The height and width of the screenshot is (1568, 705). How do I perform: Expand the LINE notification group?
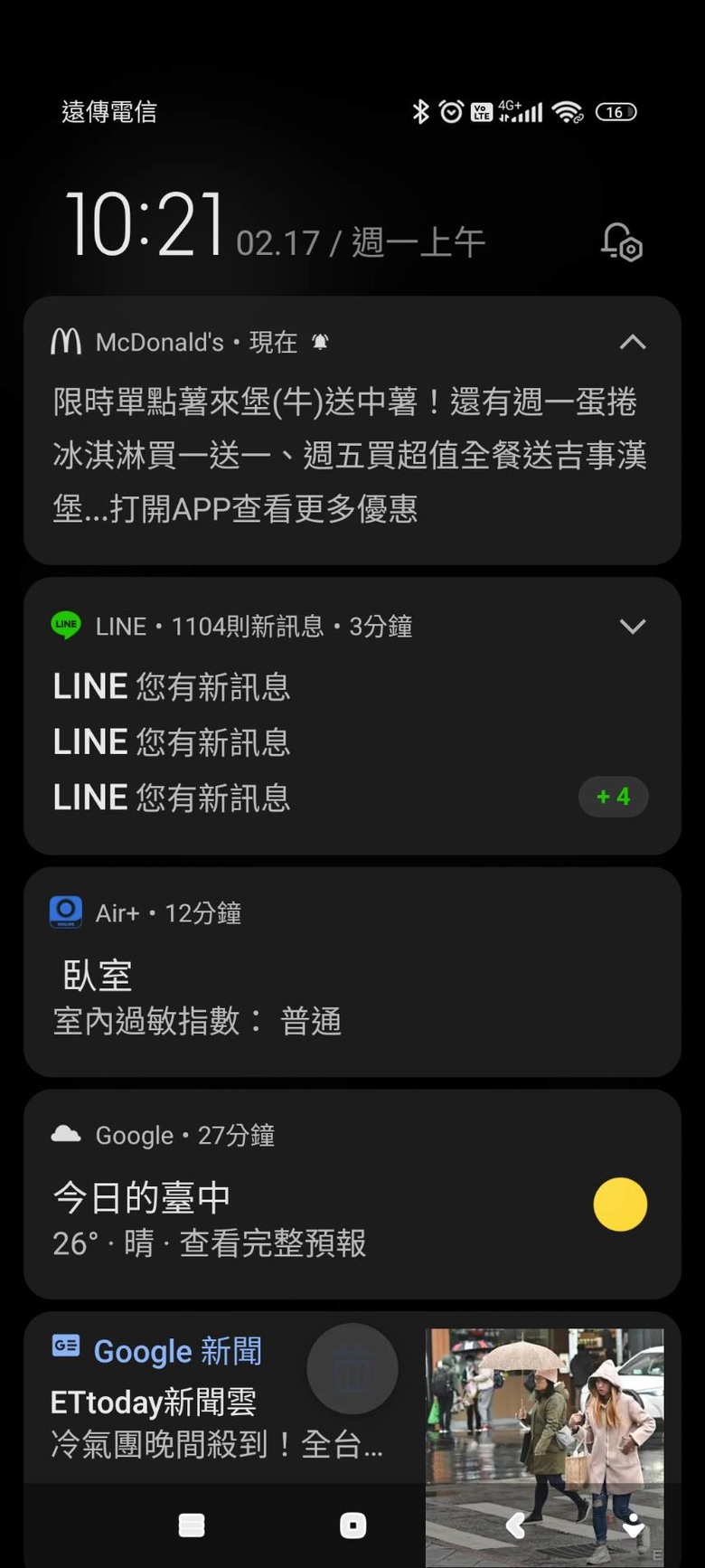pos(633,626)
